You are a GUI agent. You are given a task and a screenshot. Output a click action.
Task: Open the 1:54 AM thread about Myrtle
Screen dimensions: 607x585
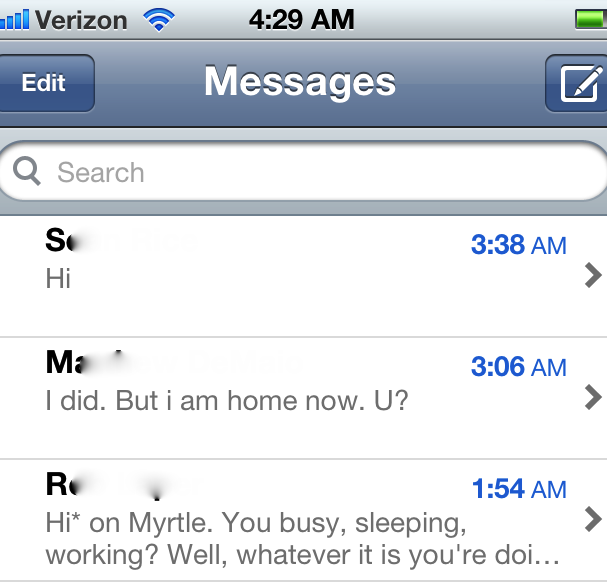click(300, 520)
